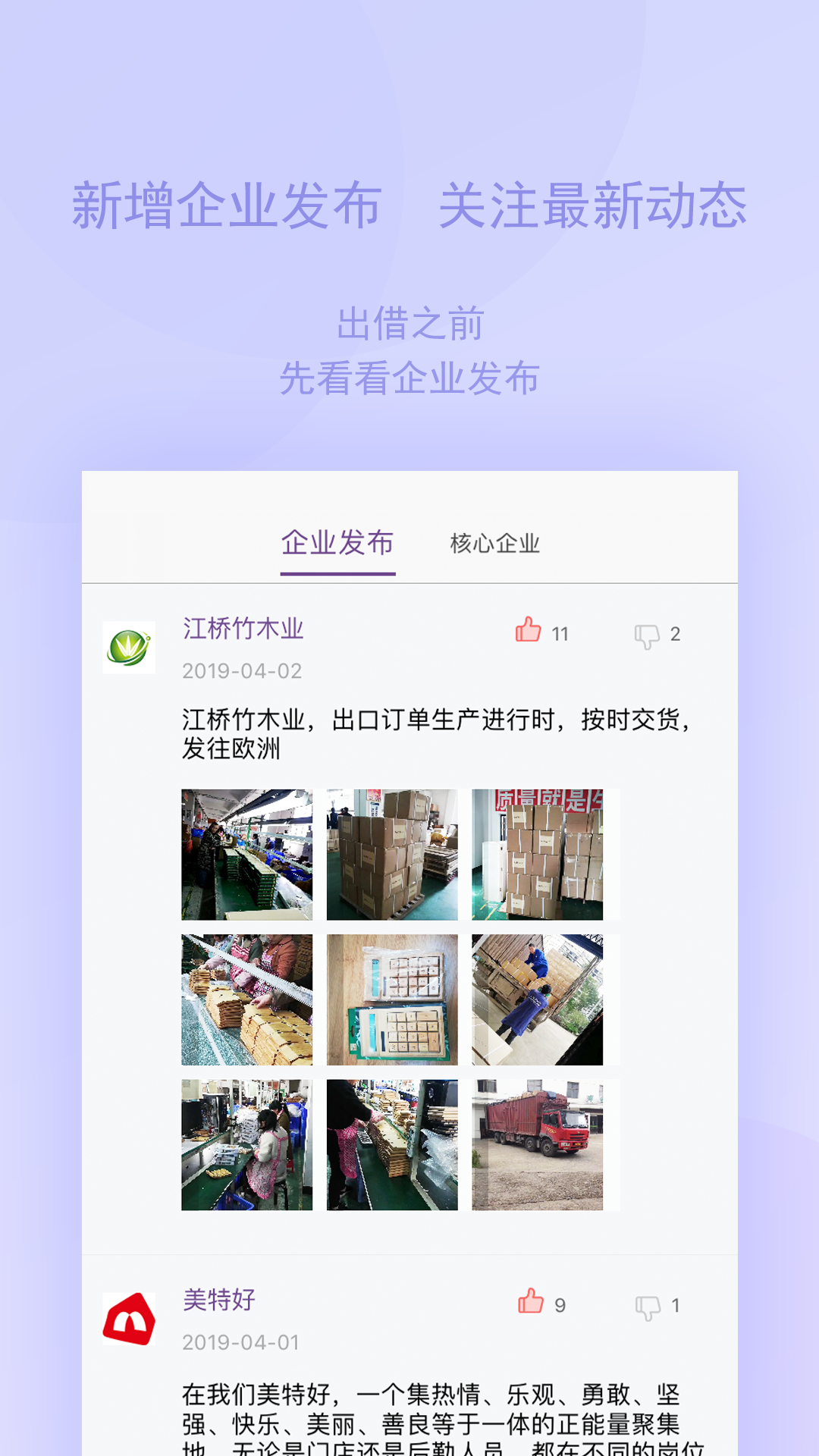Viewport: 819px width, 1456px height.
Task: Switch to the 核心企业 tab
Action: 496,542
